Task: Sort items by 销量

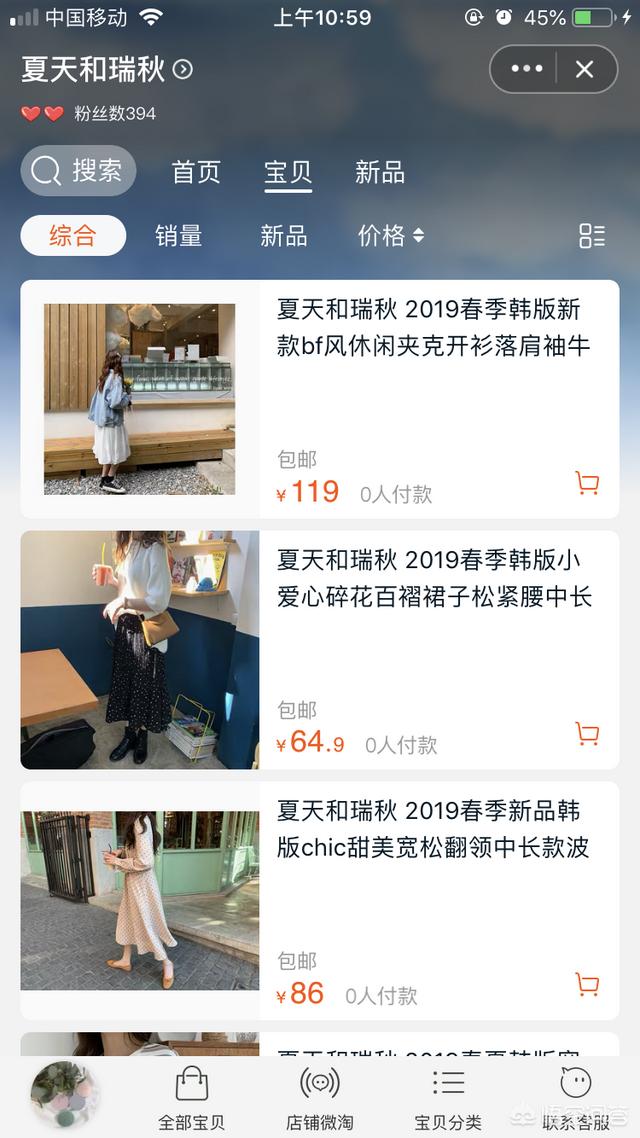Action: (x=179, y=236)
